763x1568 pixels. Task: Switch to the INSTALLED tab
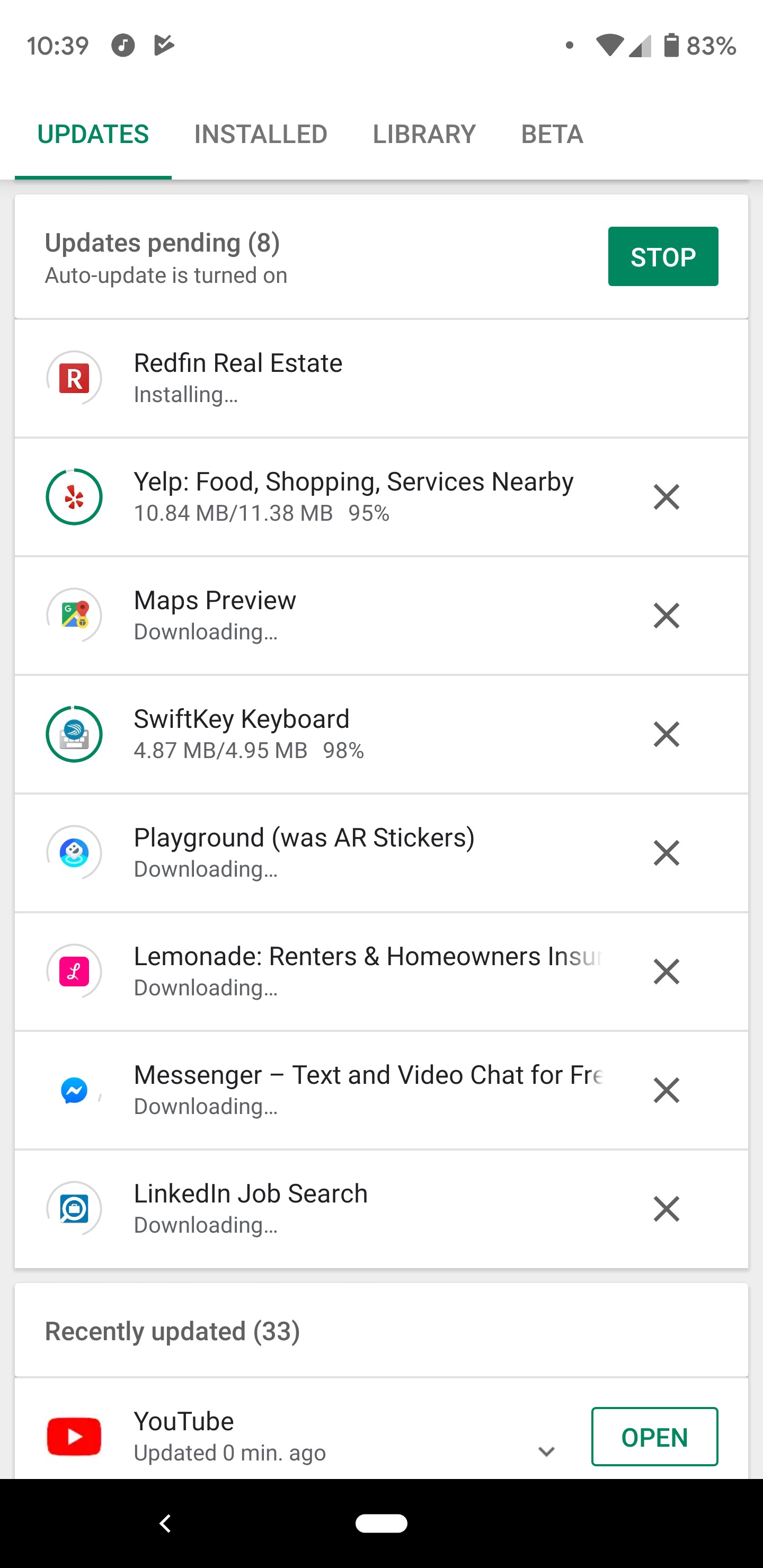pyautogui.click(x=261, y=133)
